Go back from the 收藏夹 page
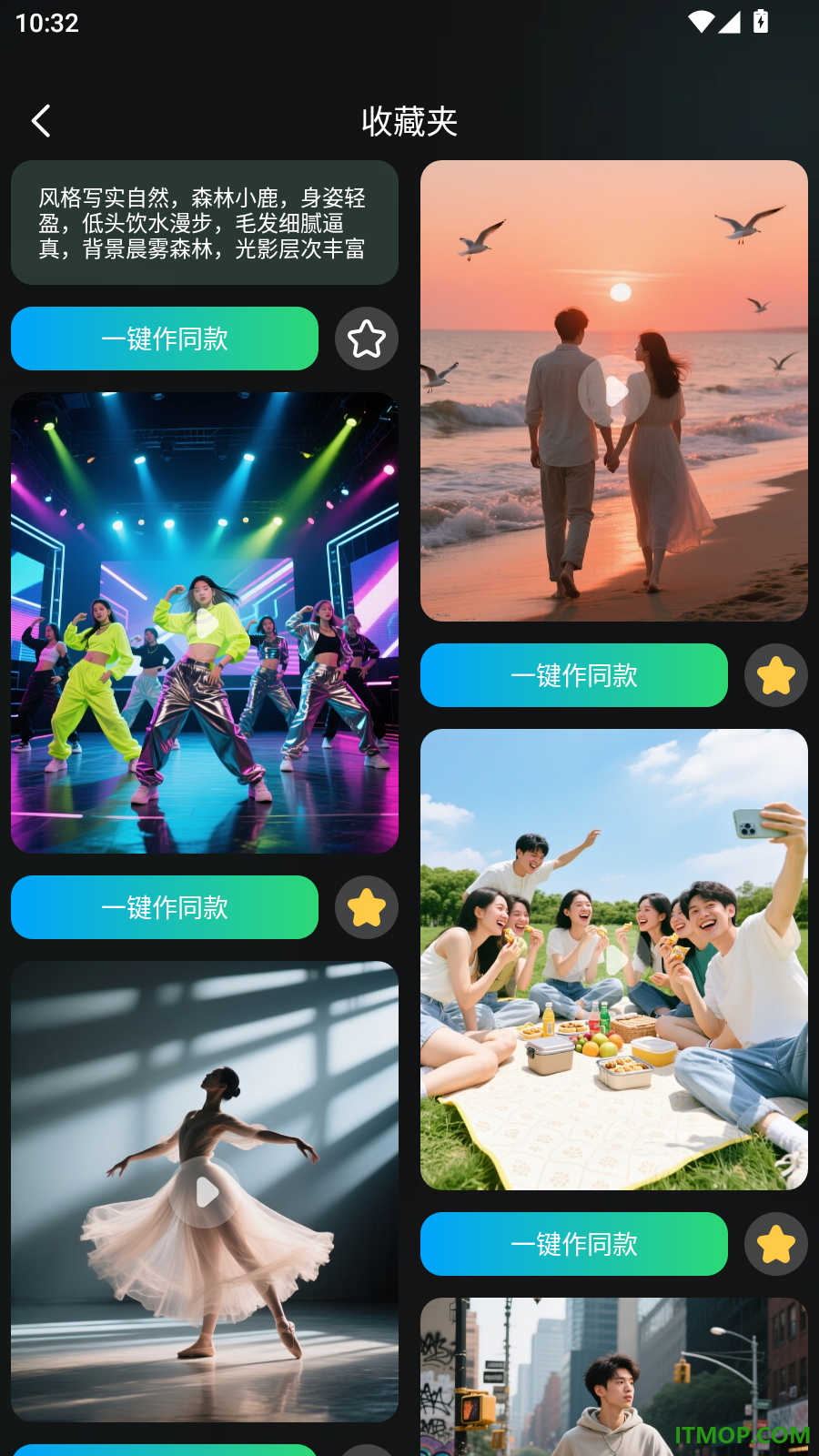 41,120
